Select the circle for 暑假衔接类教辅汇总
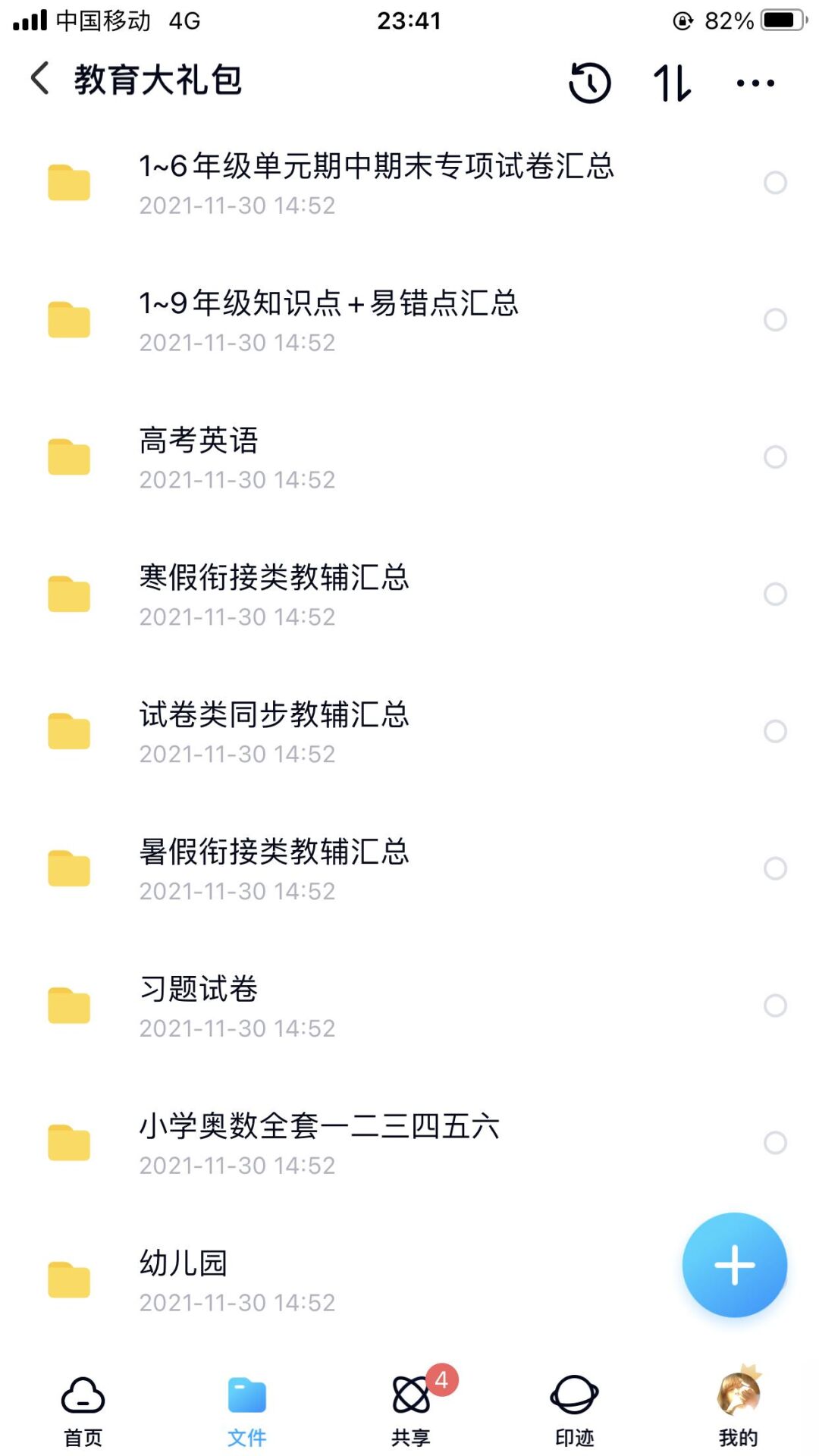This screenshot has width=819, height=1456. (x=775, y=868)
